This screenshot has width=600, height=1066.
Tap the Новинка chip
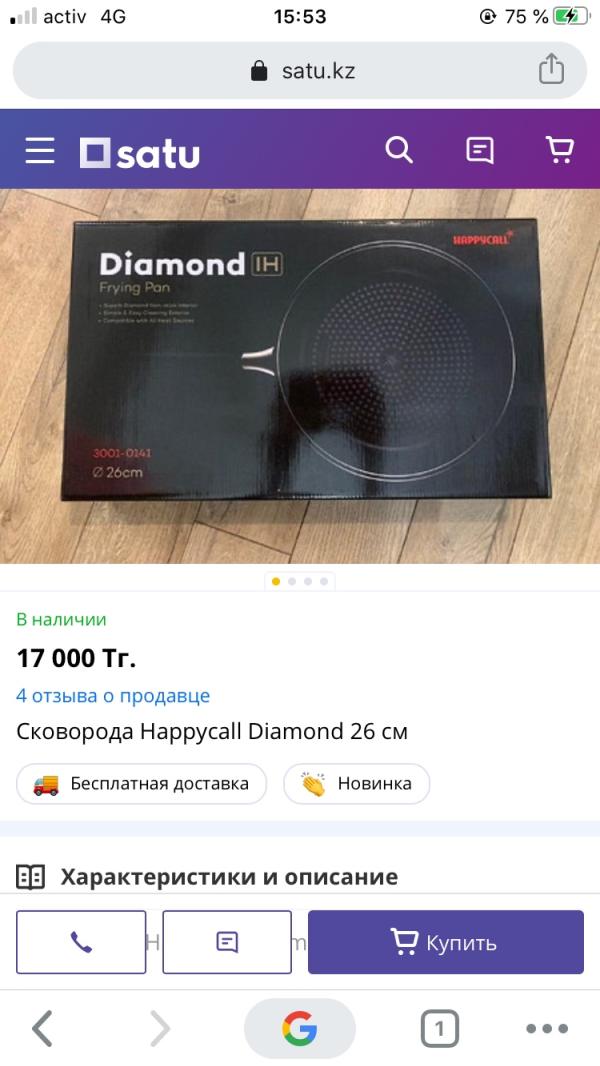pyautogui.click(x=356, y=784)
